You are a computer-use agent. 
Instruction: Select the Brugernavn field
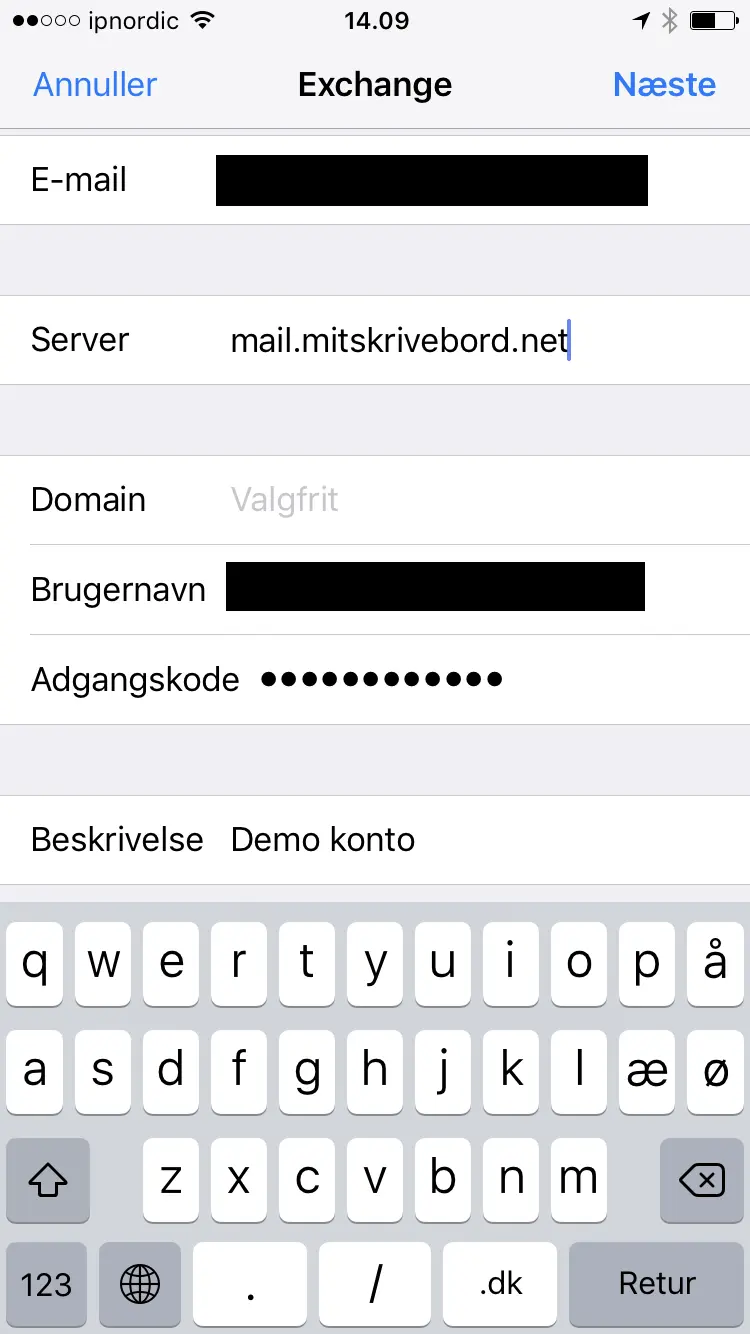tap(375, 590)
